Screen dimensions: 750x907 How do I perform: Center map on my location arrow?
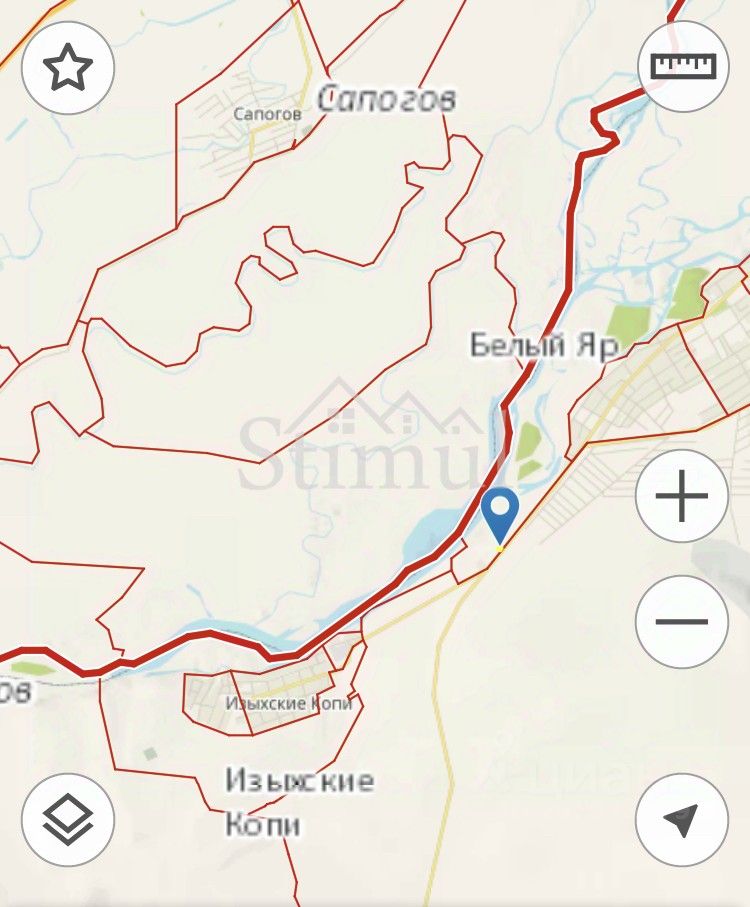pyautogui.click(x=682, y=820)
